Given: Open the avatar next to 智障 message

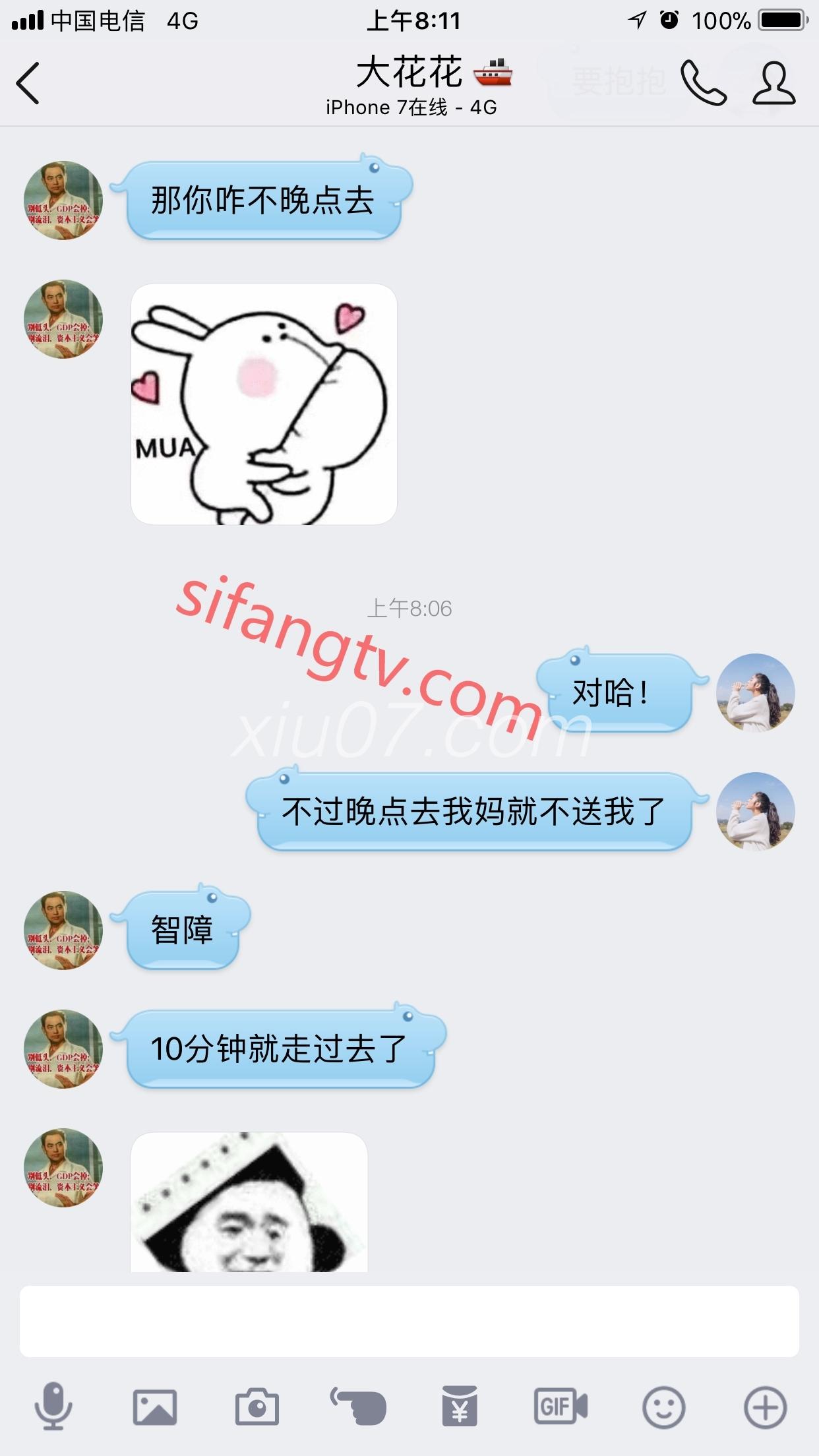Looking at the screenshot, I should 63,930.
